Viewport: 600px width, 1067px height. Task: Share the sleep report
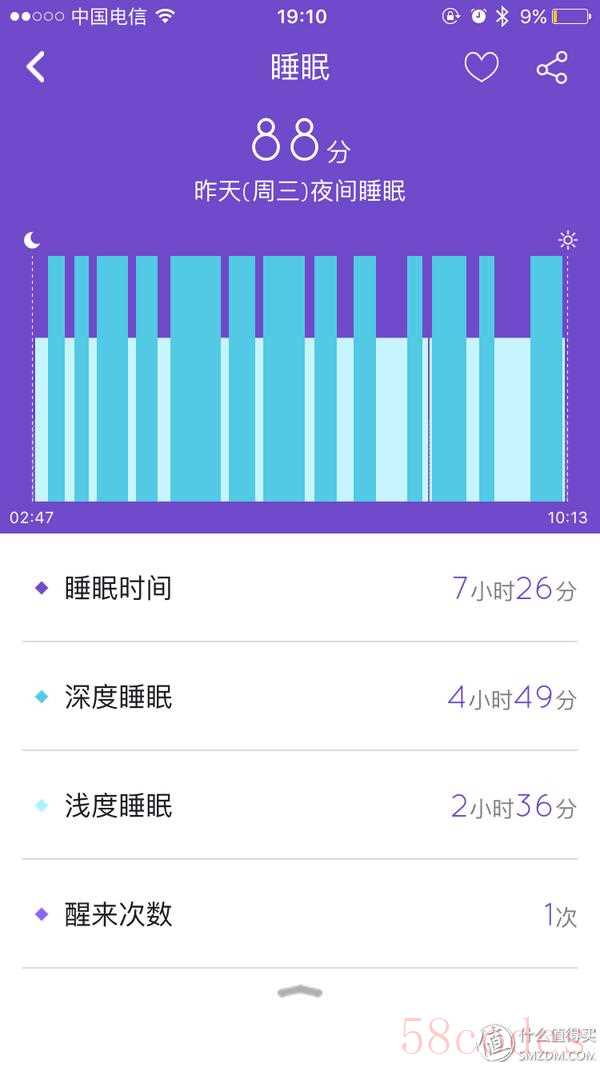click(x=552, y=68)
